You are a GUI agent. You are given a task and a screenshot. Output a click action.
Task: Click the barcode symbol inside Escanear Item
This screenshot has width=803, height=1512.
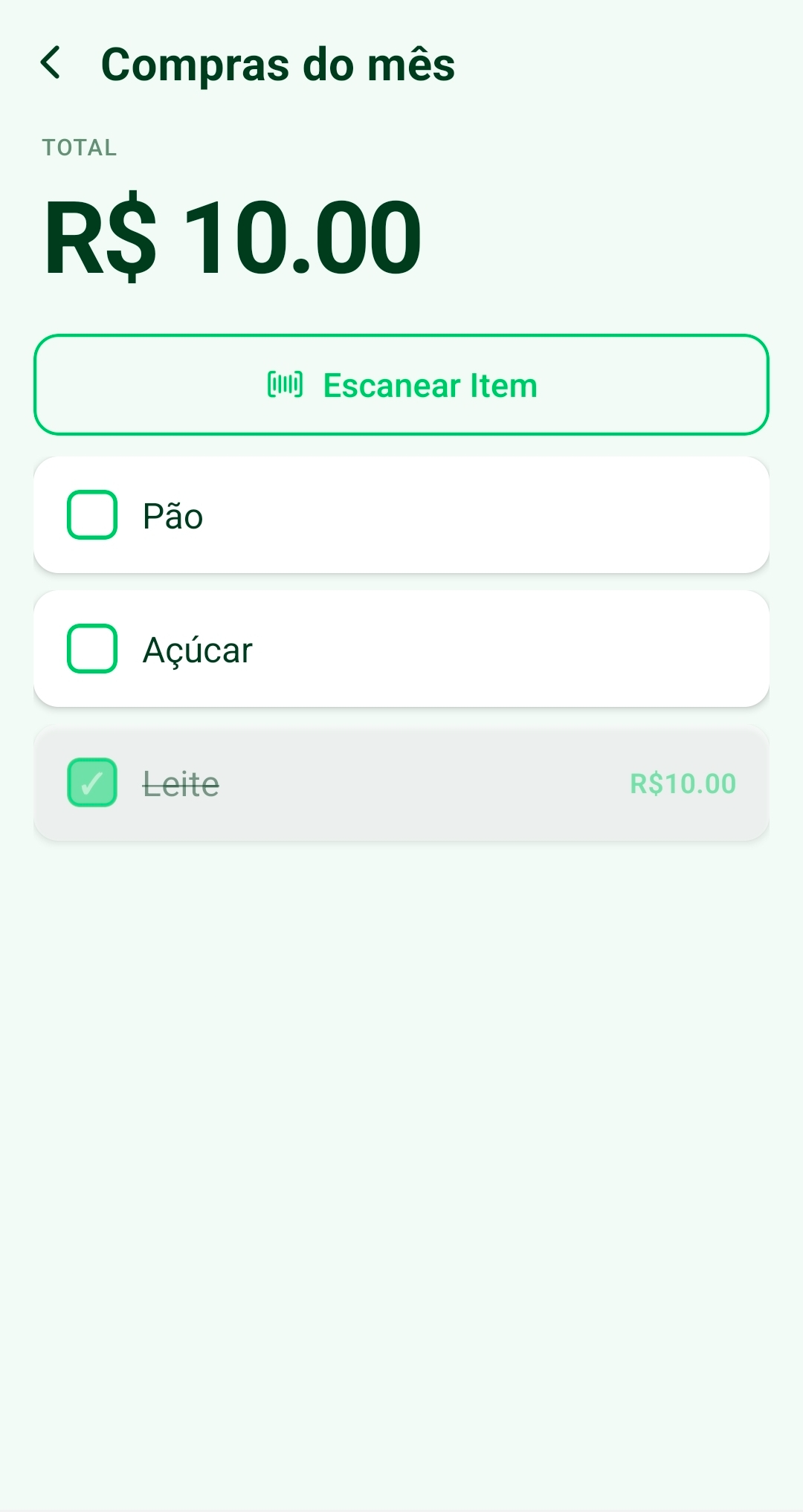coord(286,385)
